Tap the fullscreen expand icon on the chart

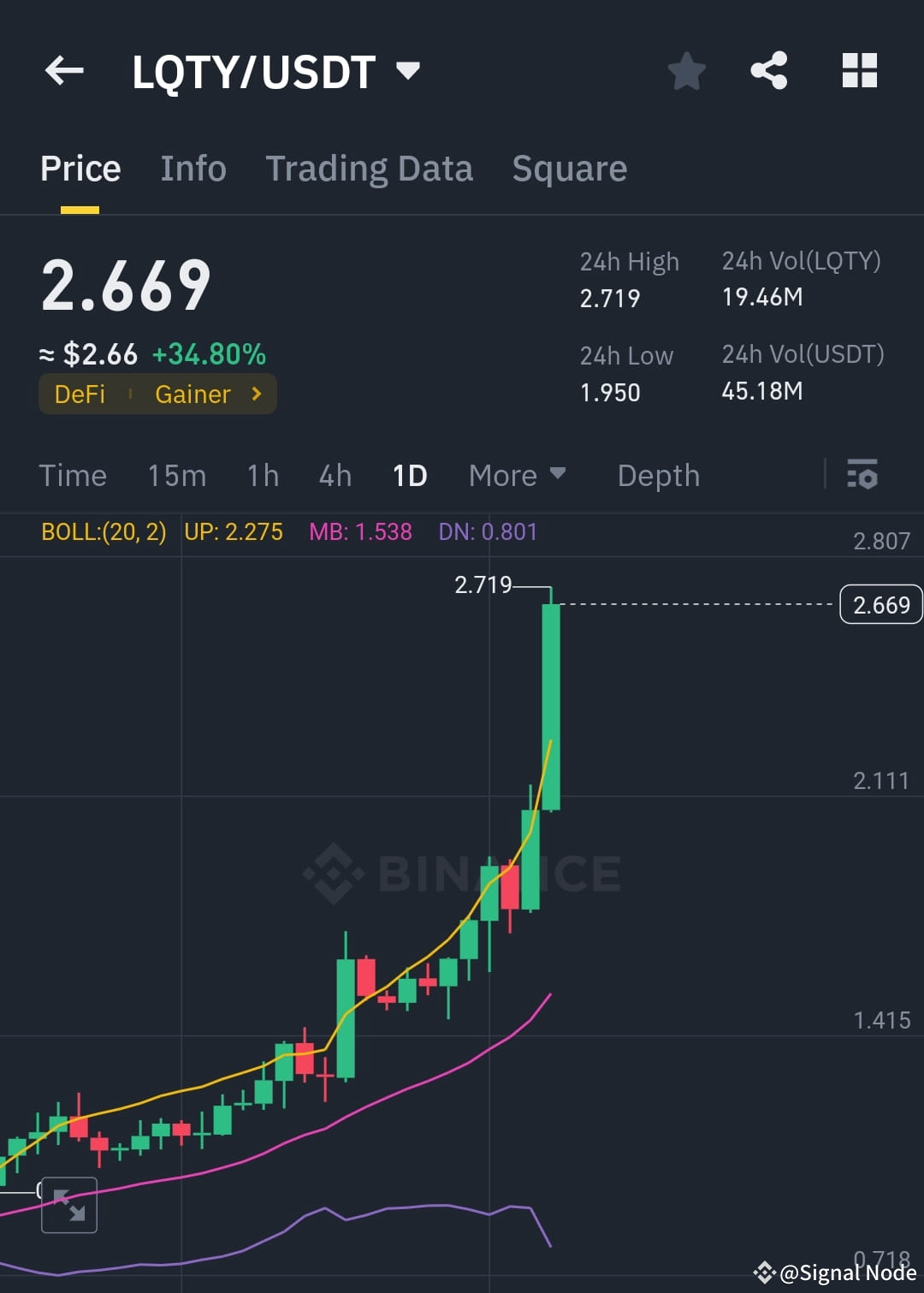pyautogui.click(x=68, y=1205)
